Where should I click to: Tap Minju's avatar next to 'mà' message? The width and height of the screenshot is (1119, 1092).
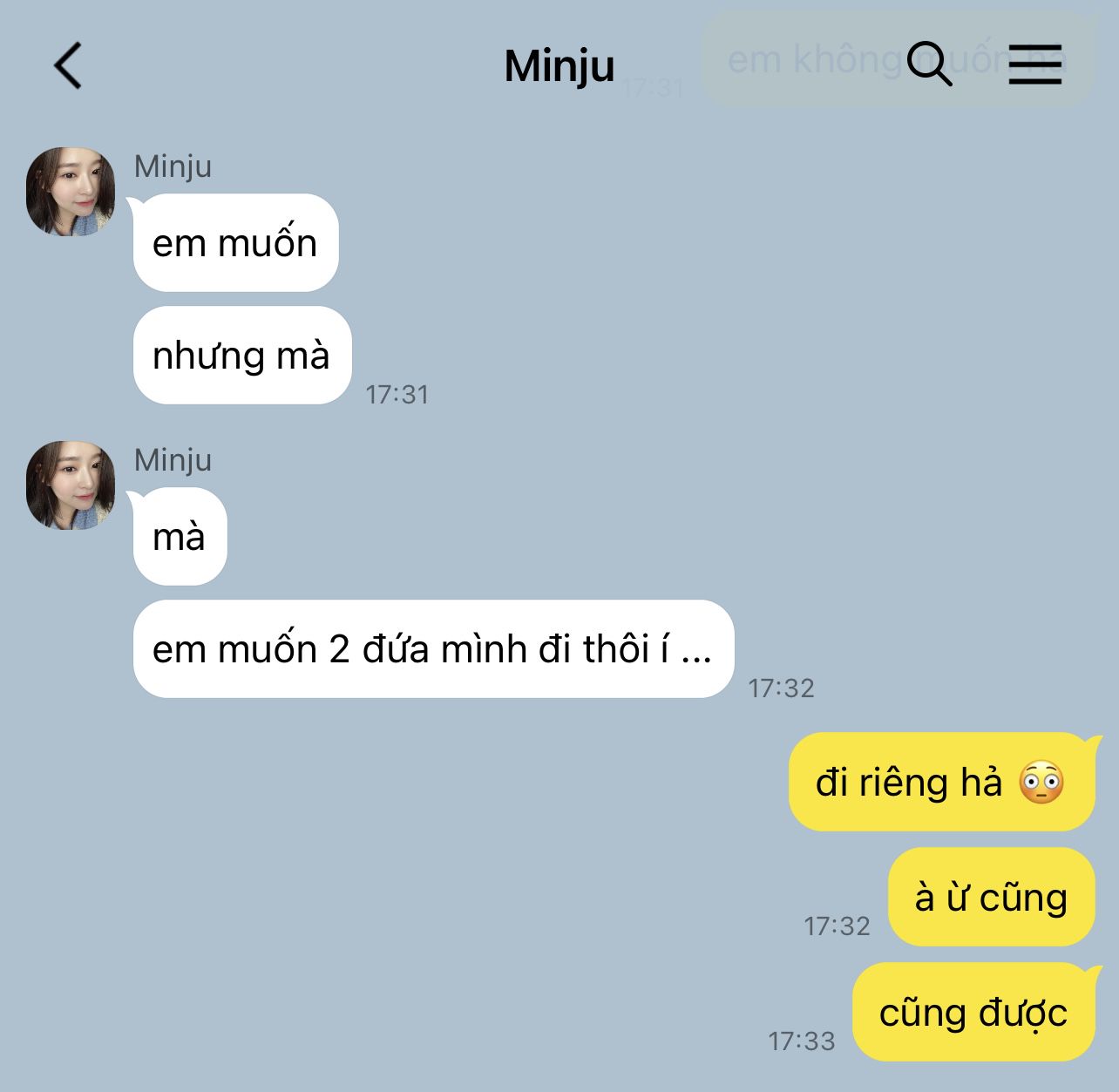(71, 485)
